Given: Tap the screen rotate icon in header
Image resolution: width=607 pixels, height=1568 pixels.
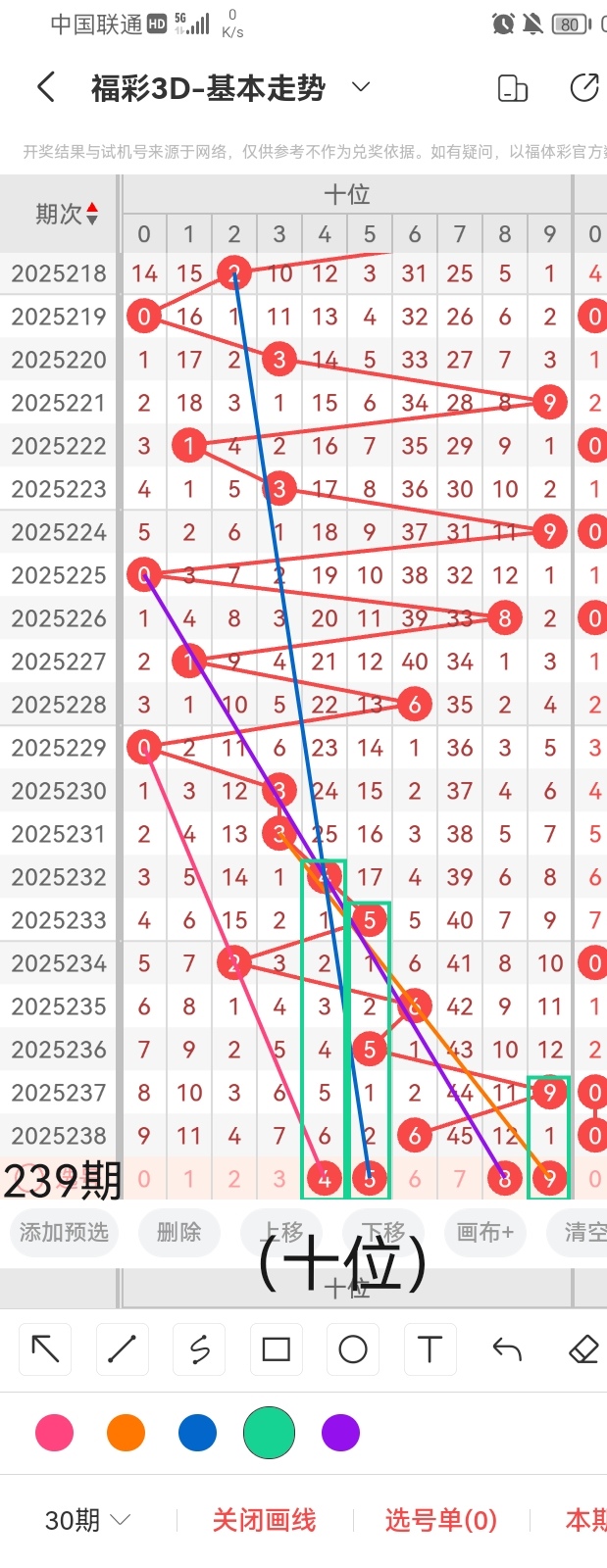Looking at the screenshot, I should (513, 88).
